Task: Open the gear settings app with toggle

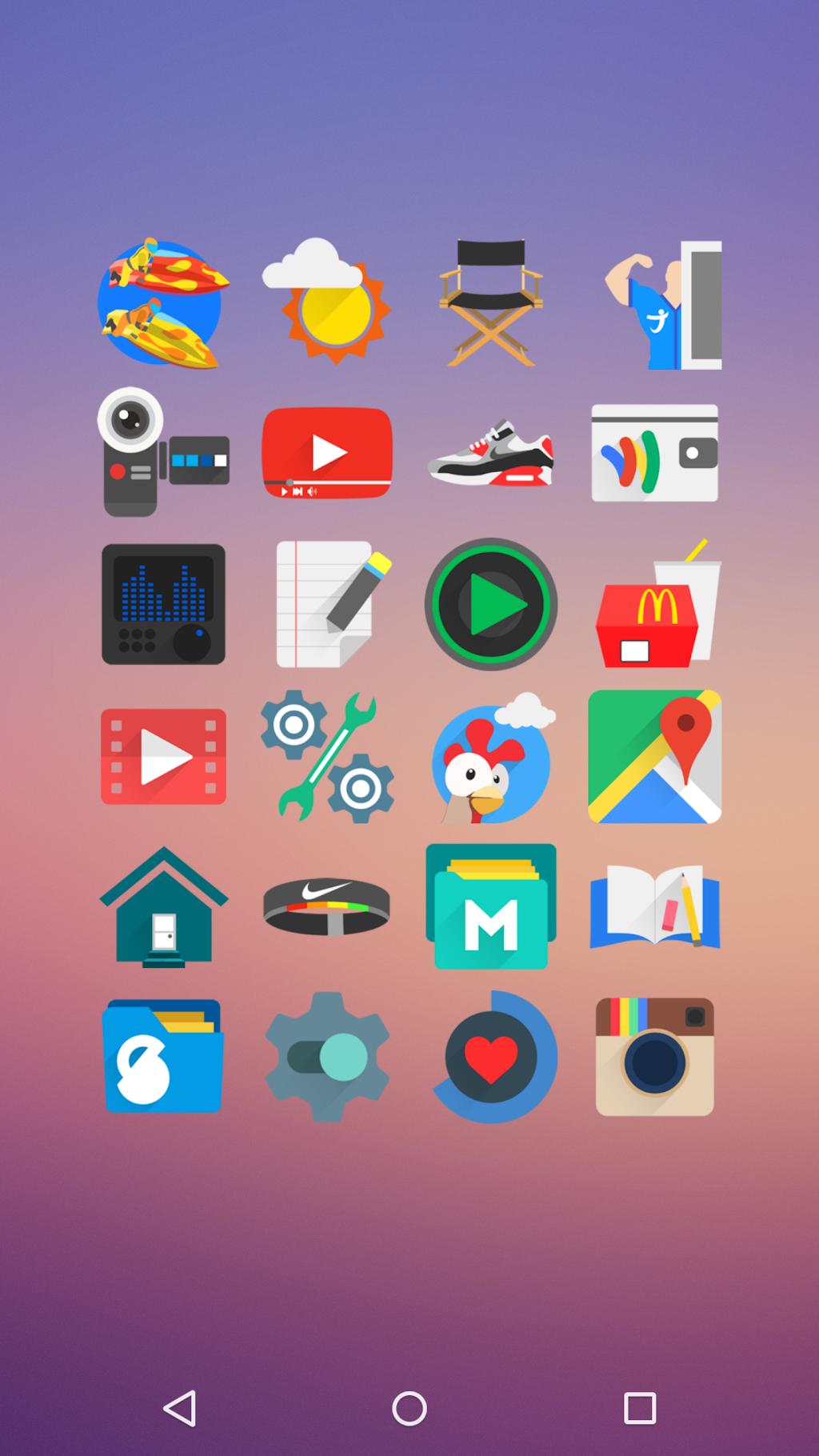Action: tap(327, 1057)
